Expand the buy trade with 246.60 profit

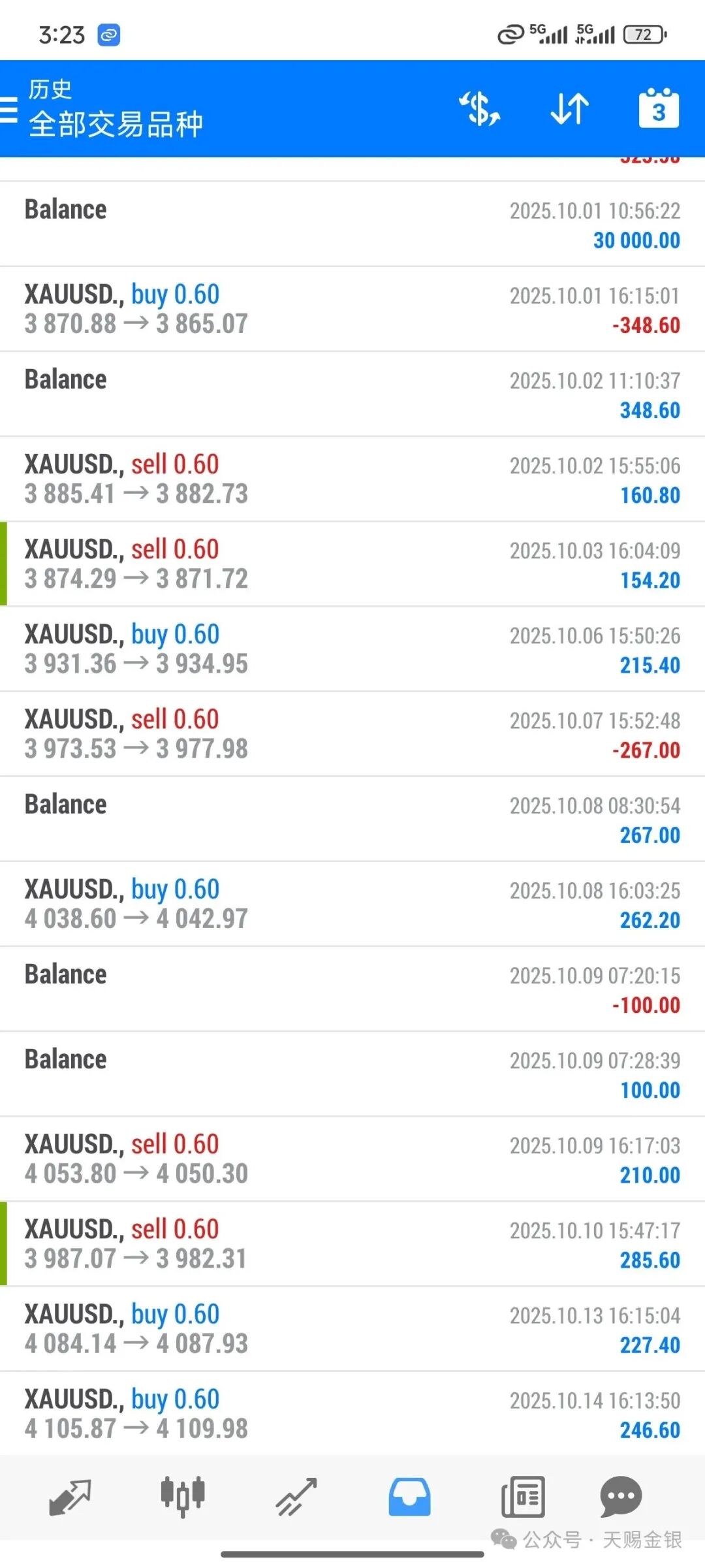(352, 1413)
